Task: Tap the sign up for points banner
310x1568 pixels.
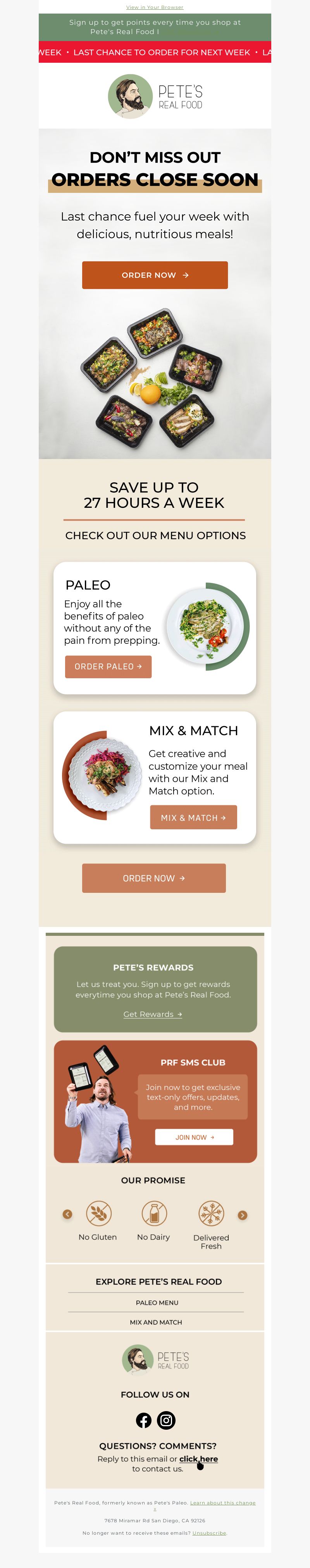Action: click(x=155, y=27)
